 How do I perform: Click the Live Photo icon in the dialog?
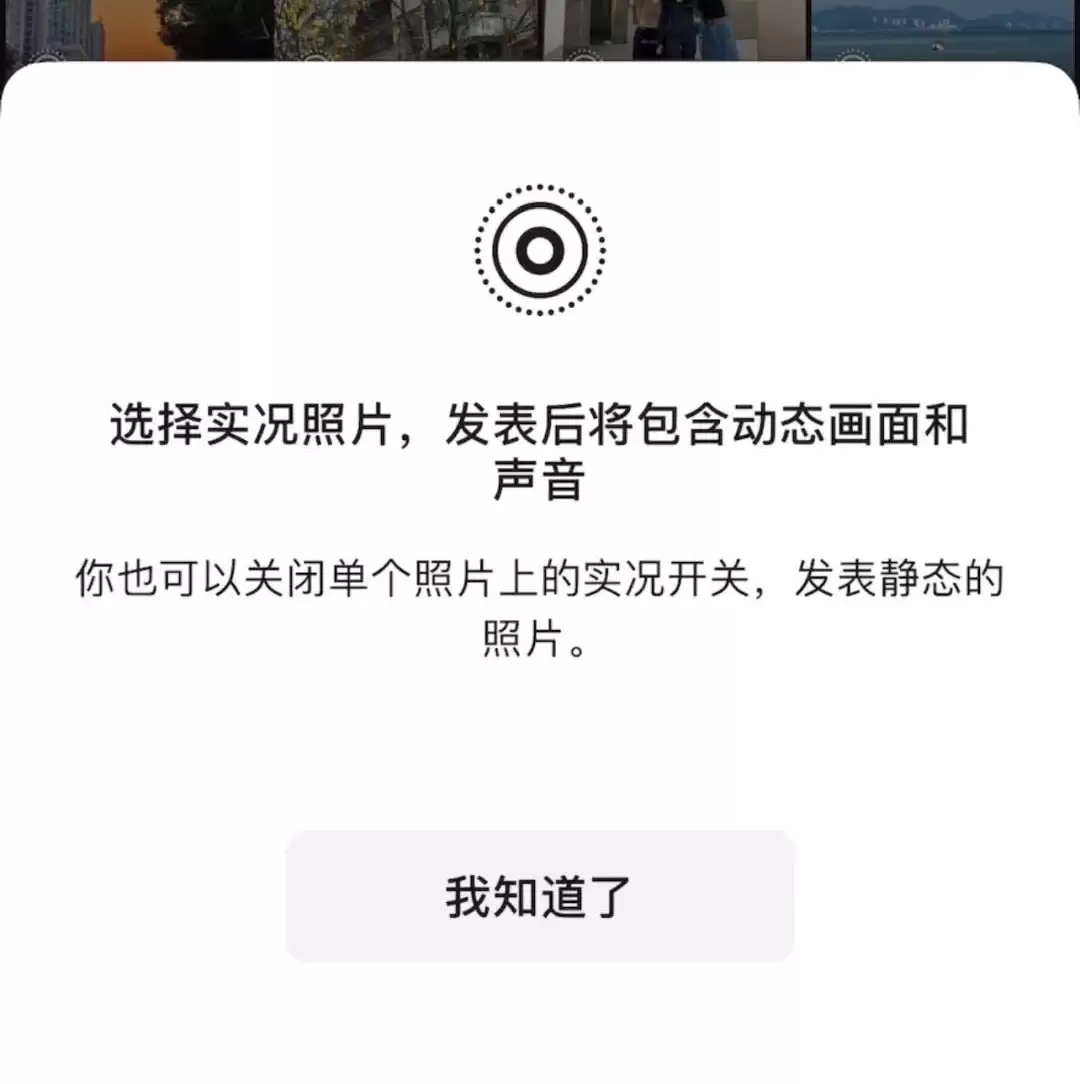pos(540,249)
